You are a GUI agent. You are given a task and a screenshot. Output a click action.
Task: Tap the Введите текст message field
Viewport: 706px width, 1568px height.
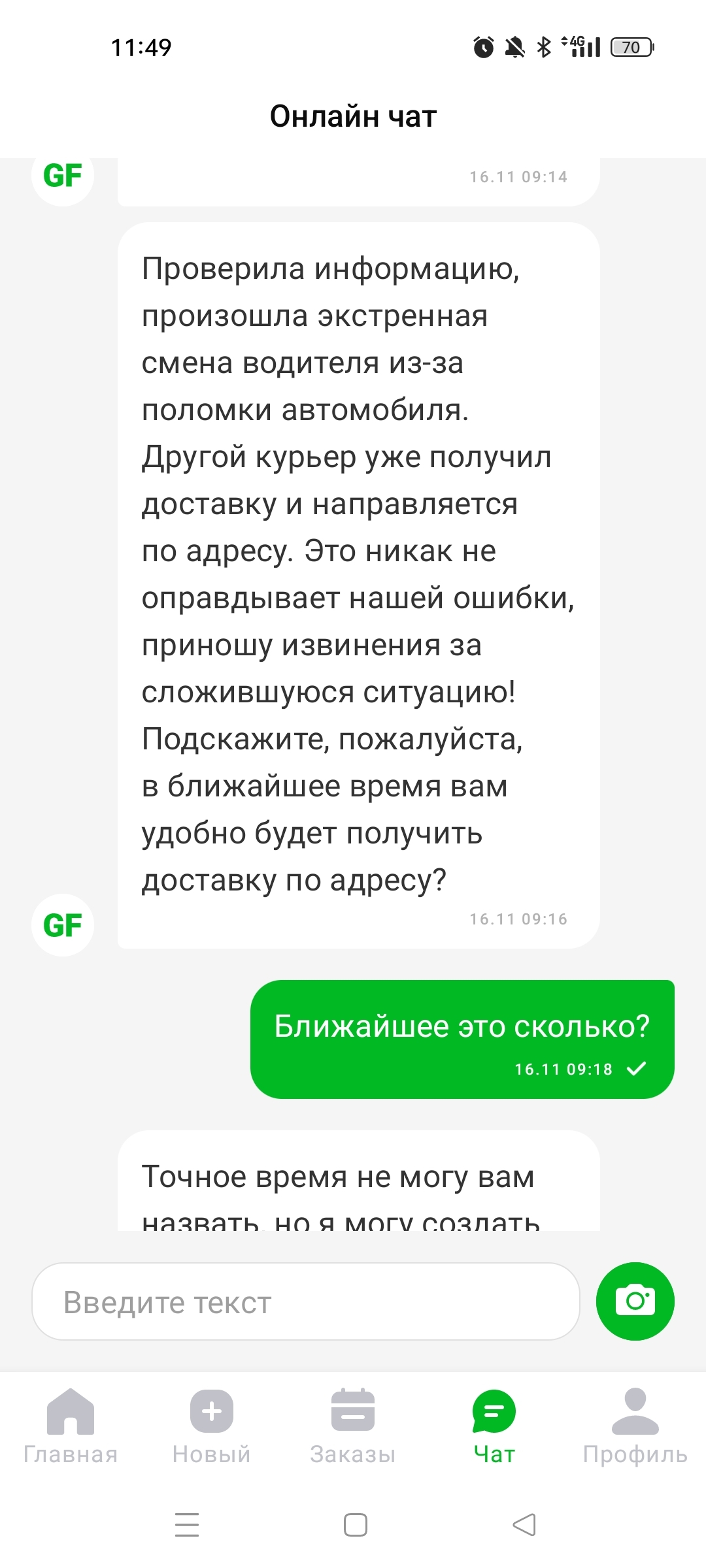click(305, 1302)
